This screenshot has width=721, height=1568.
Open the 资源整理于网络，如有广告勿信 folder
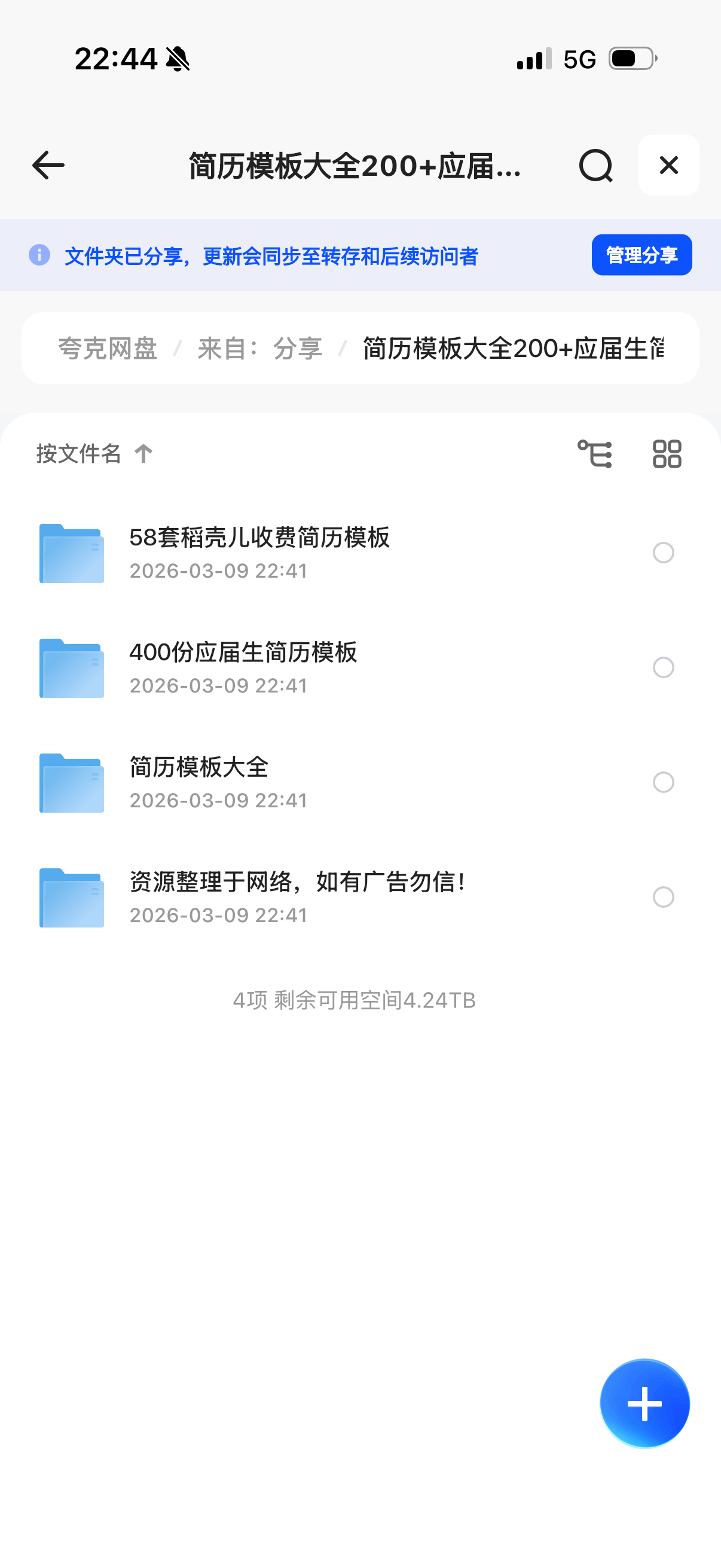tap(297, 897)
